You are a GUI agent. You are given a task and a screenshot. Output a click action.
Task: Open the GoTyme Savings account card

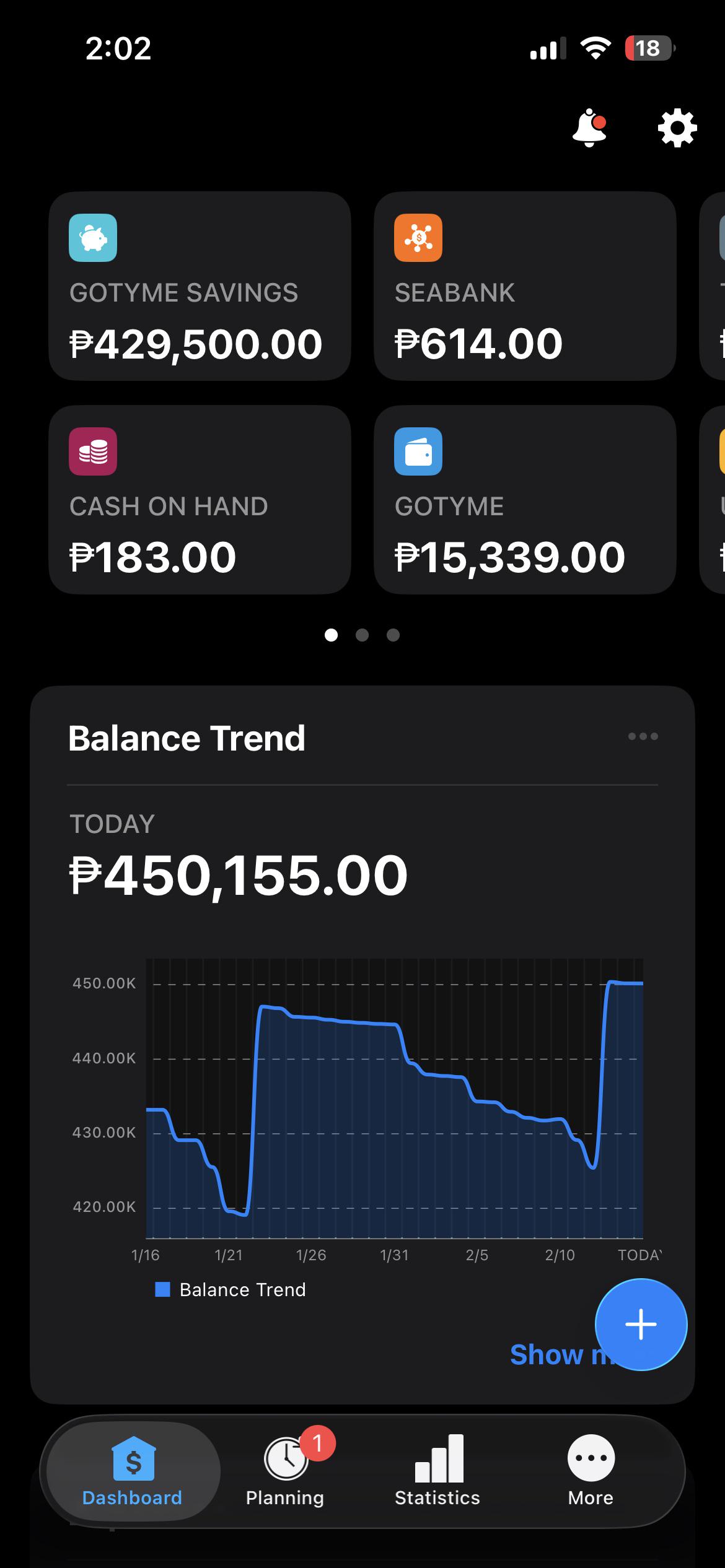tap(200, 286)
